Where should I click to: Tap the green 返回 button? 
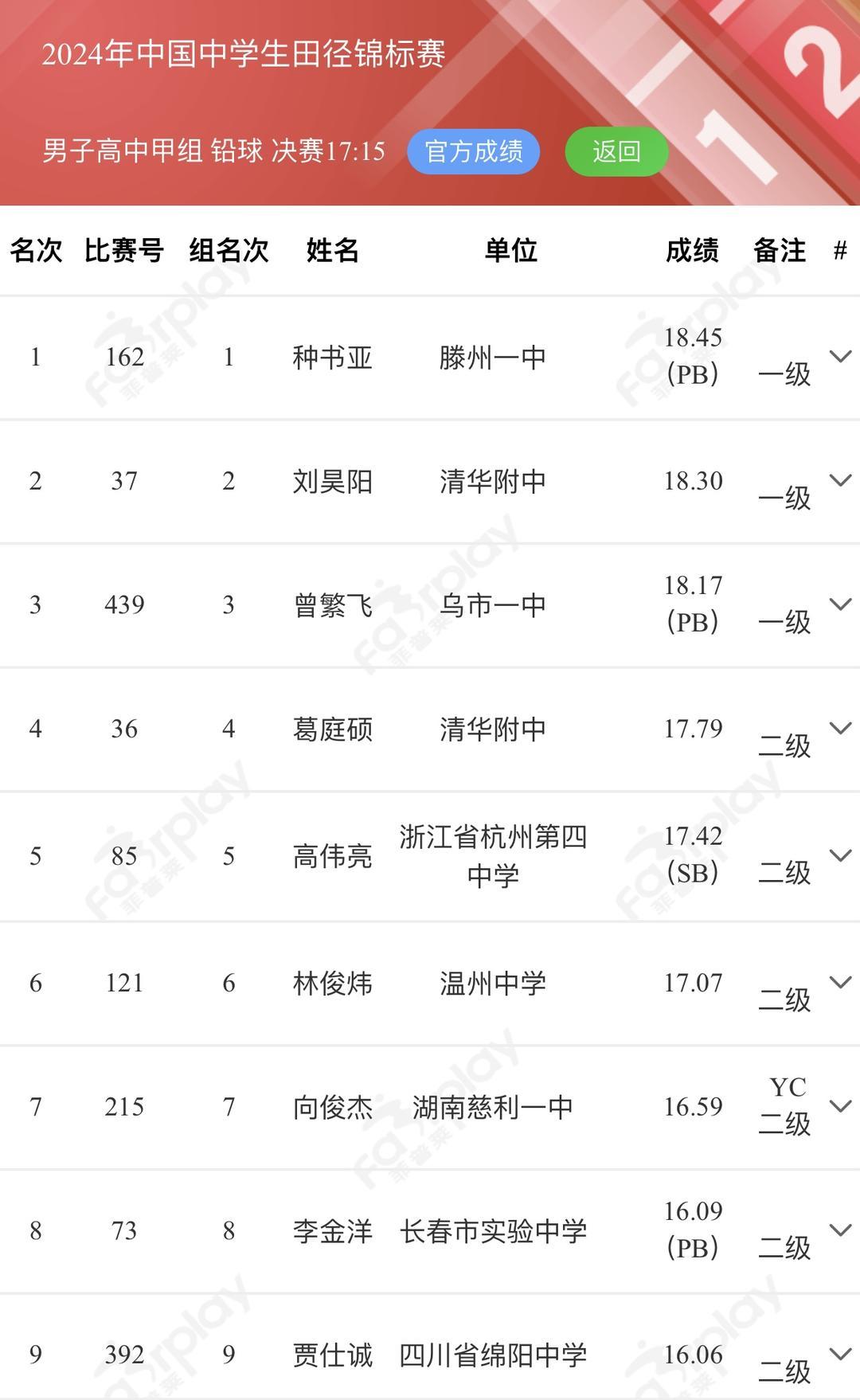click(616, 151)
